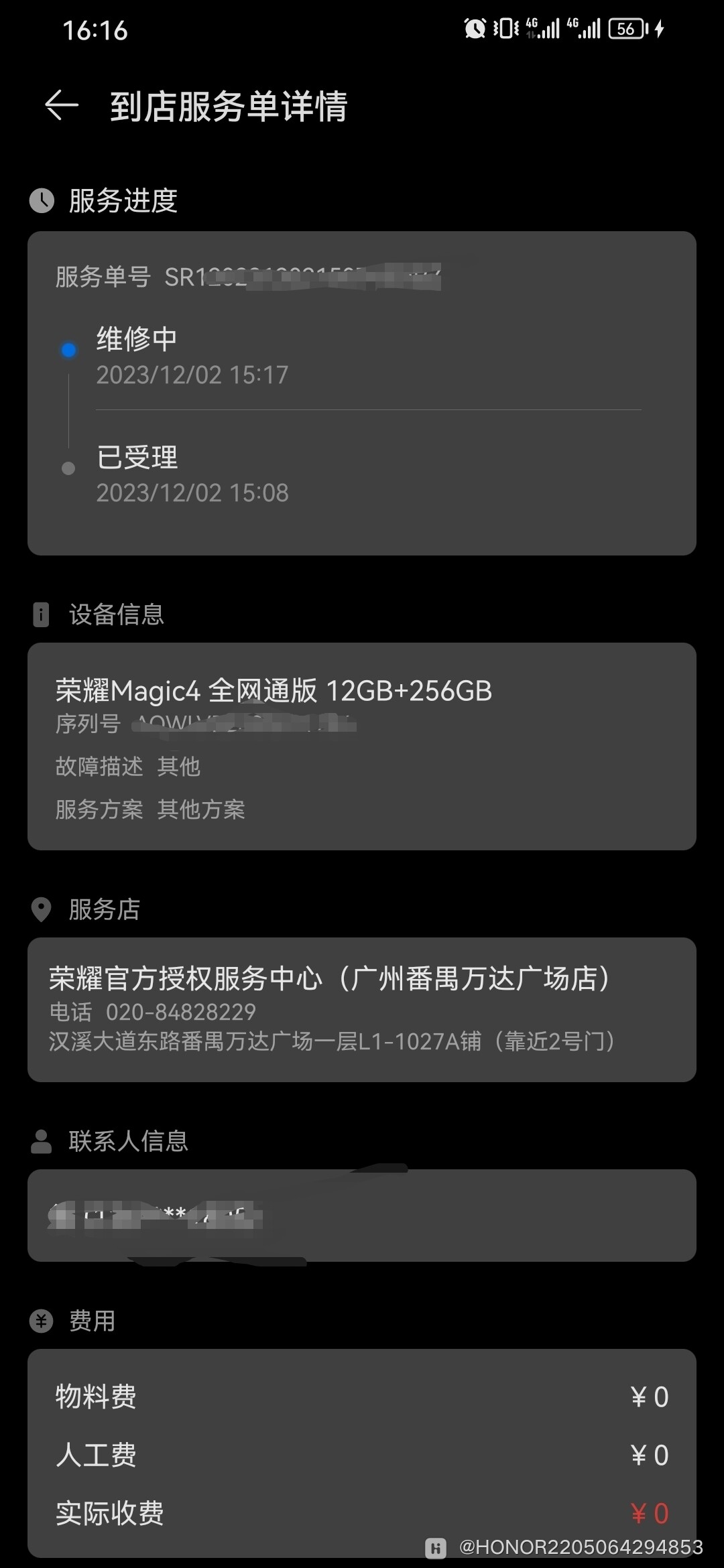
Task: Tap the 4G signal indicator
Action: tap(543, 28)
